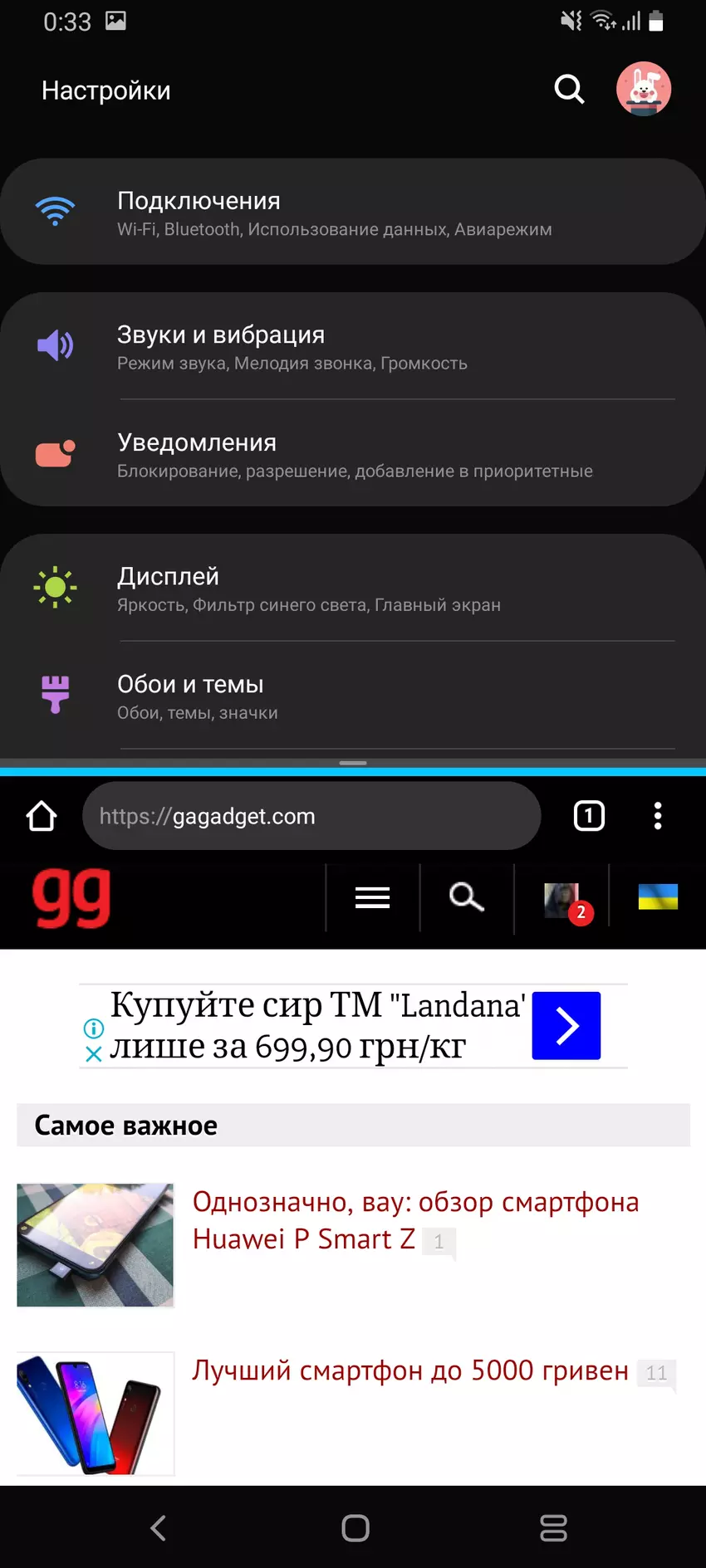The image size is (706, 1568).
Task: Open the account profile avatar in settings
Action: point(644,89)
